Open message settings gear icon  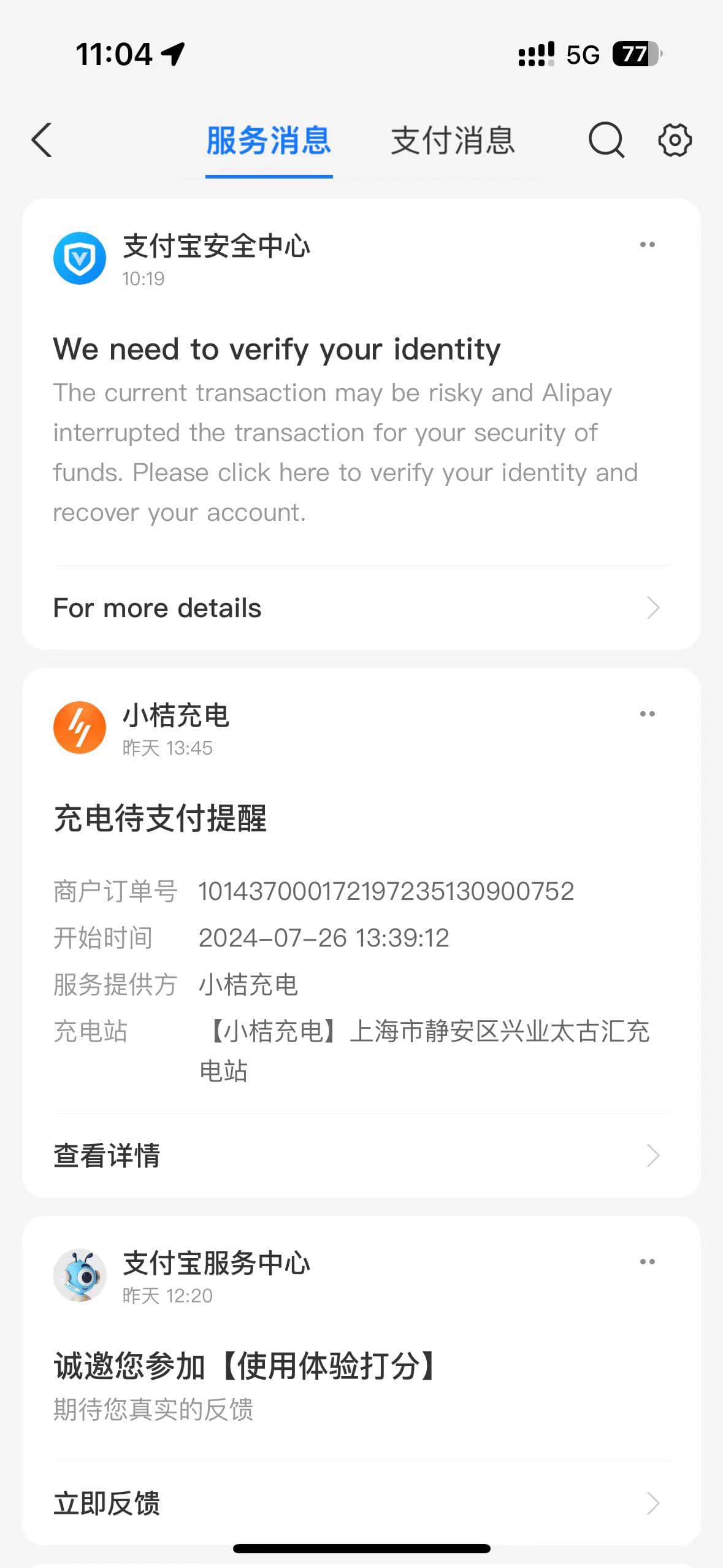675,140
